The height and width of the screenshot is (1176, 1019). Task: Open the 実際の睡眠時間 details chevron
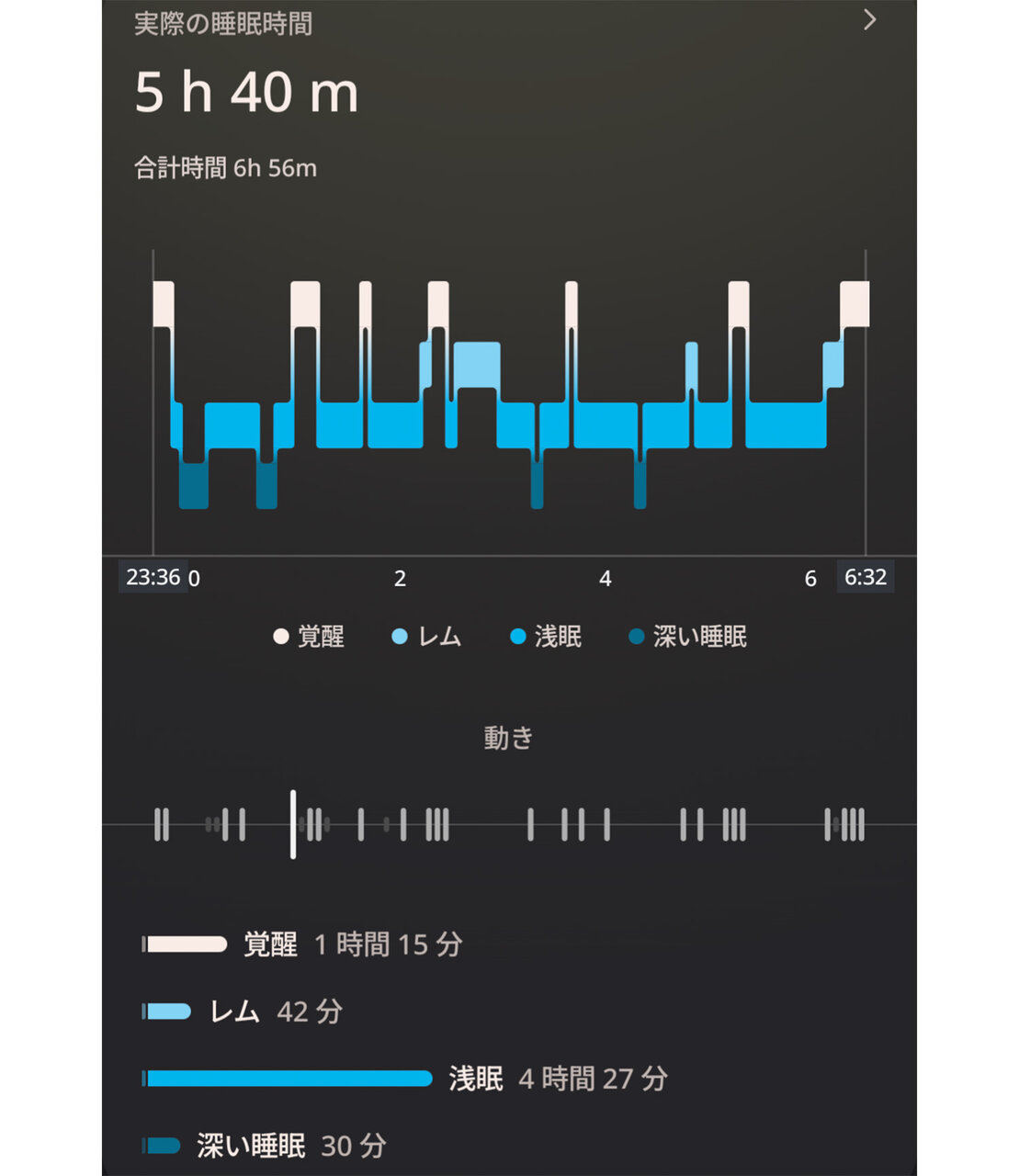[x=869, y=19]
